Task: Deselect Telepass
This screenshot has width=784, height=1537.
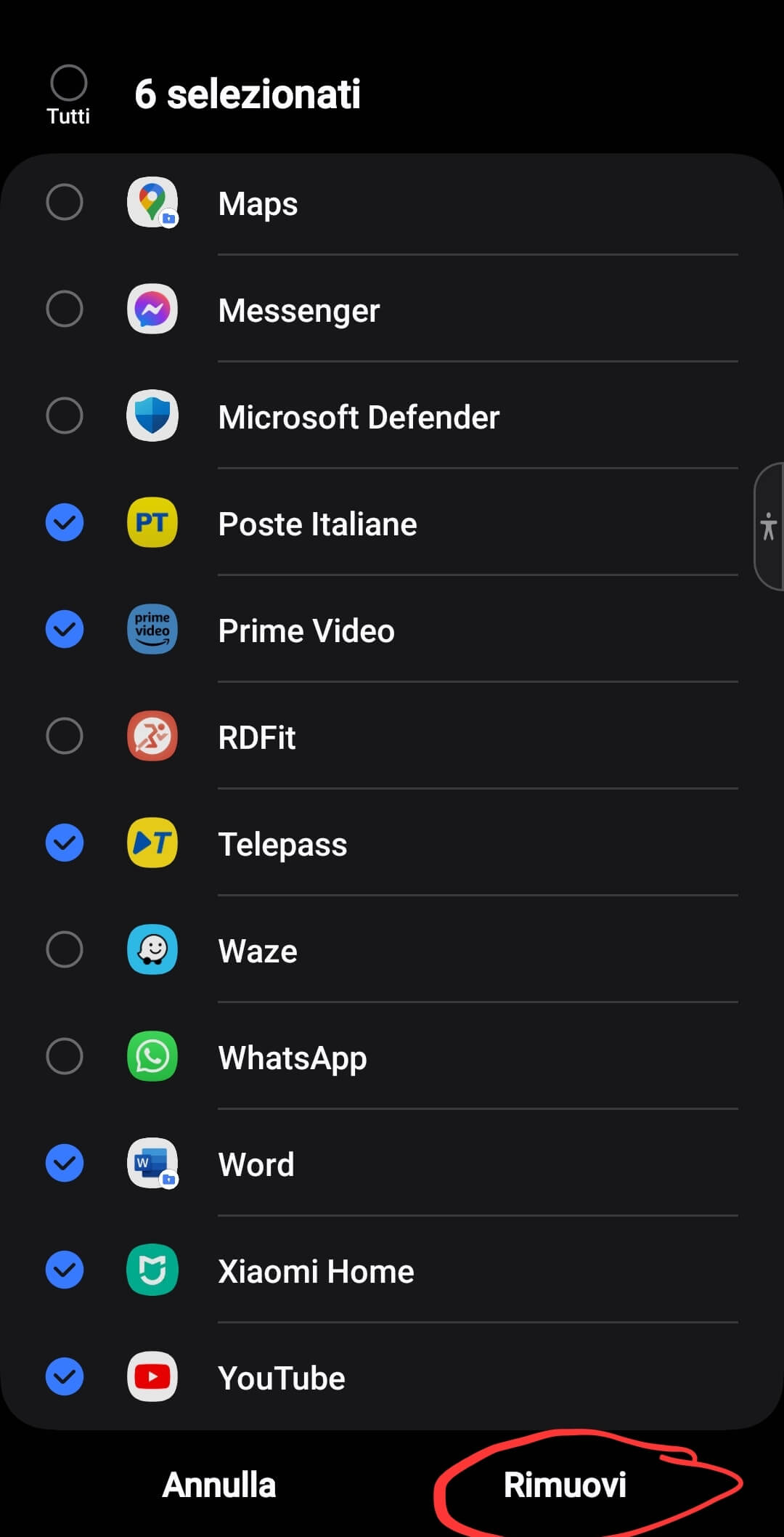Action: (x=65, y=843)
